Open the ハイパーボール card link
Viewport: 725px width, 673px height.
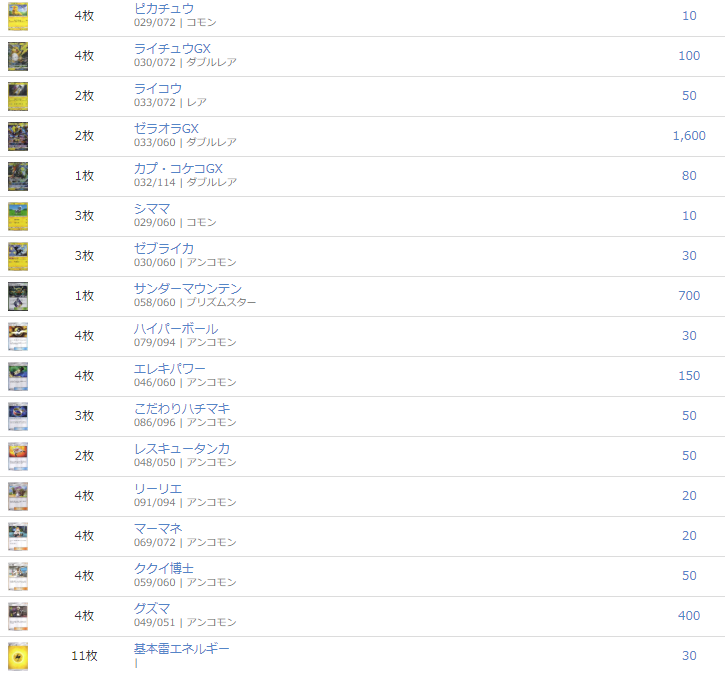tap(176, 329)
